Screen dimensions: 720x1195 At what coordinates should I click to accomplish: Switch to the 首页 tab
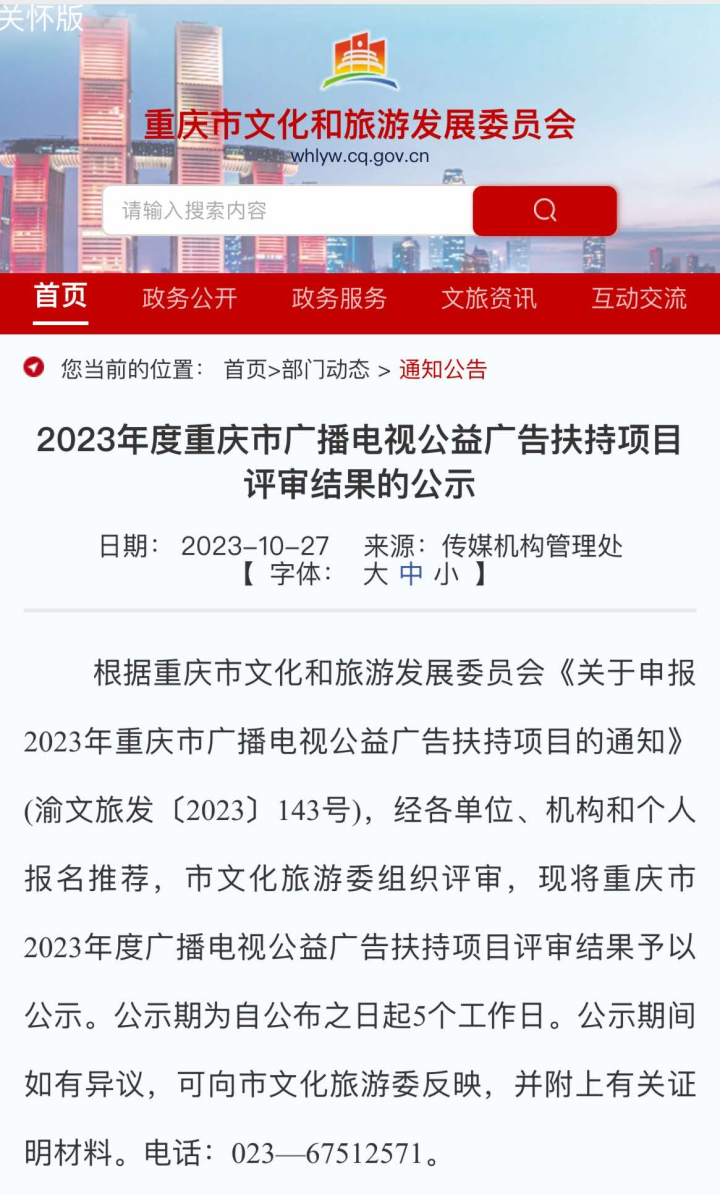coord(61,297)
